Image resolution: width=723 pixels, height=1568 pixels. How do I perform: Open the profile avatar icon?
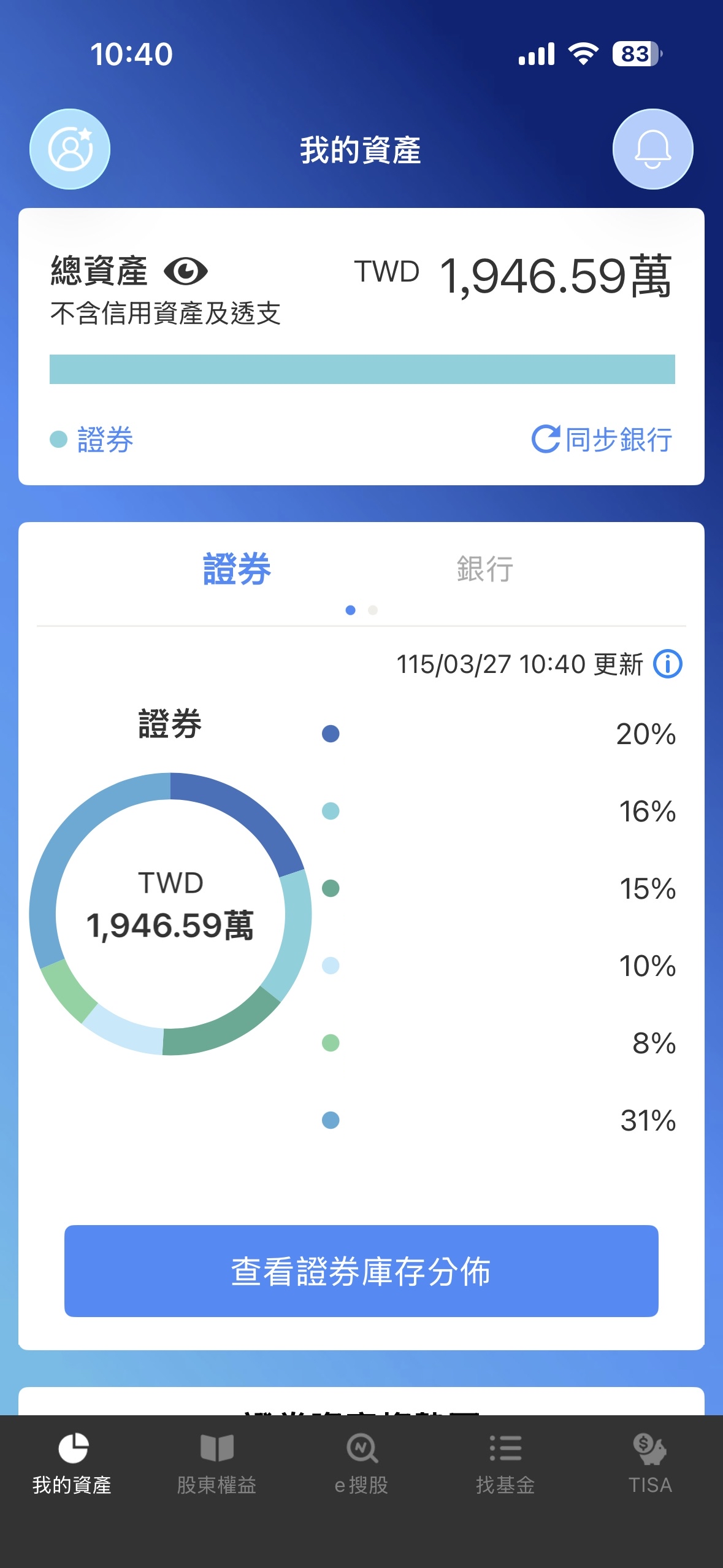click(70, 149)
